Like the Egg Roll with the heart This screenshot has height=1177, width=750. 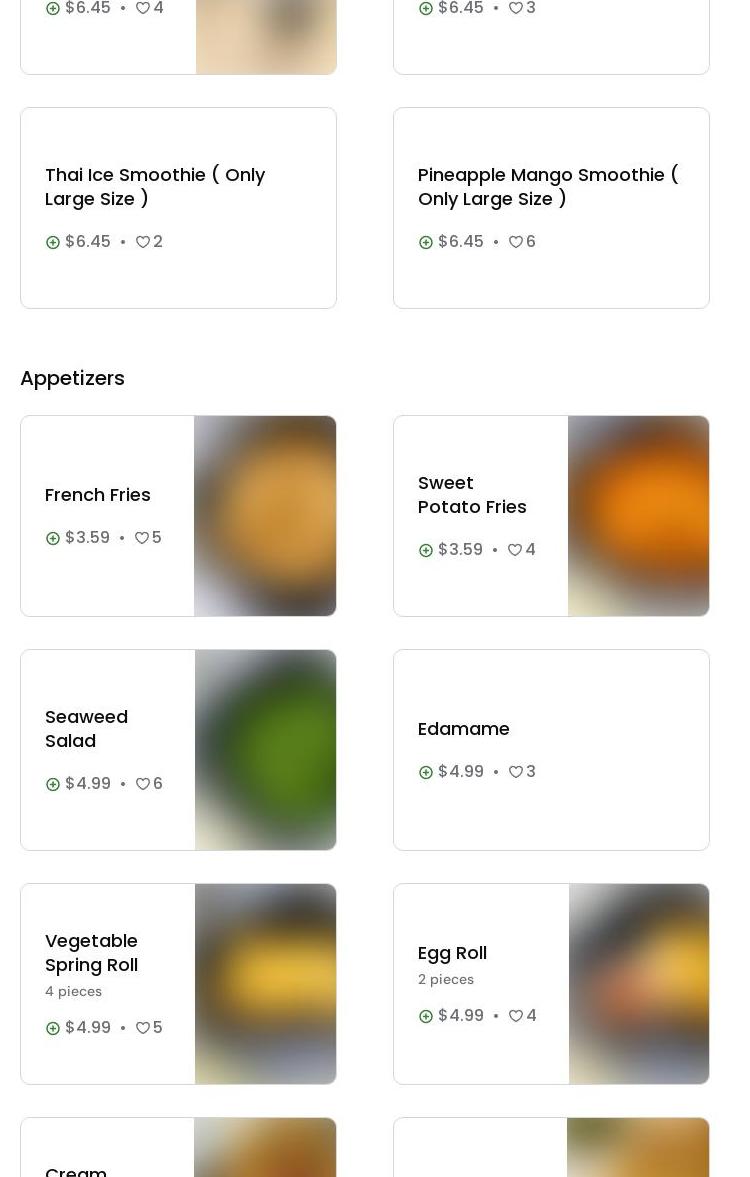(516, 1016)
